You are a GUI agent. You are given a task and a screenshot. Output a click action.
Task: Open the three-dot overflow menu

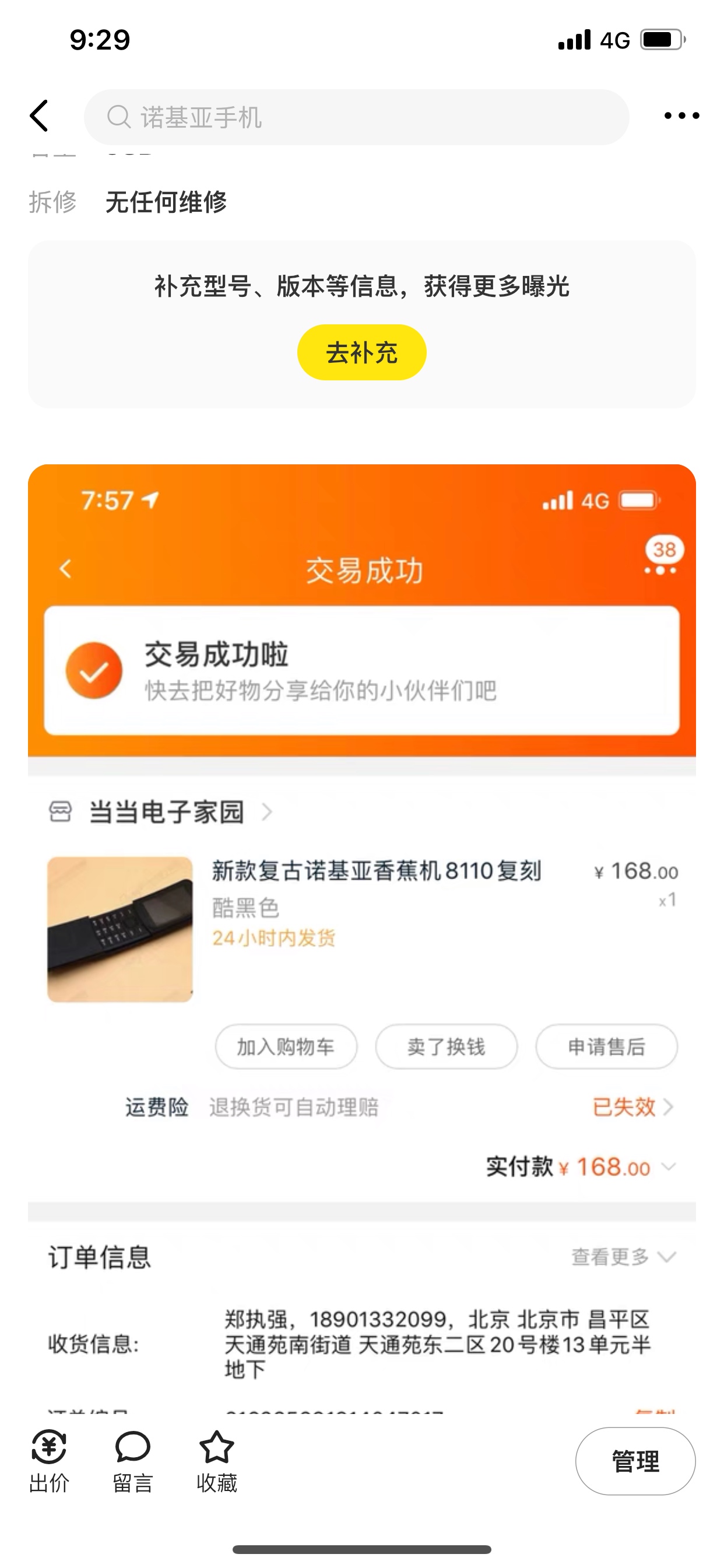coord(681,116)
